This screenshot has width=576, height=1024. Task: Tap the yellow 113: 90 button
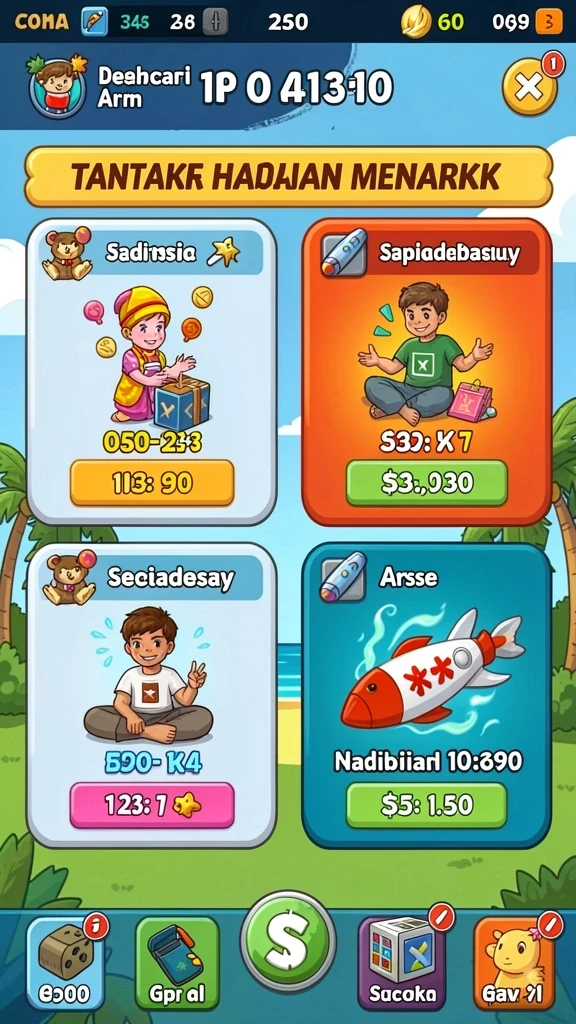coord(152,483)
